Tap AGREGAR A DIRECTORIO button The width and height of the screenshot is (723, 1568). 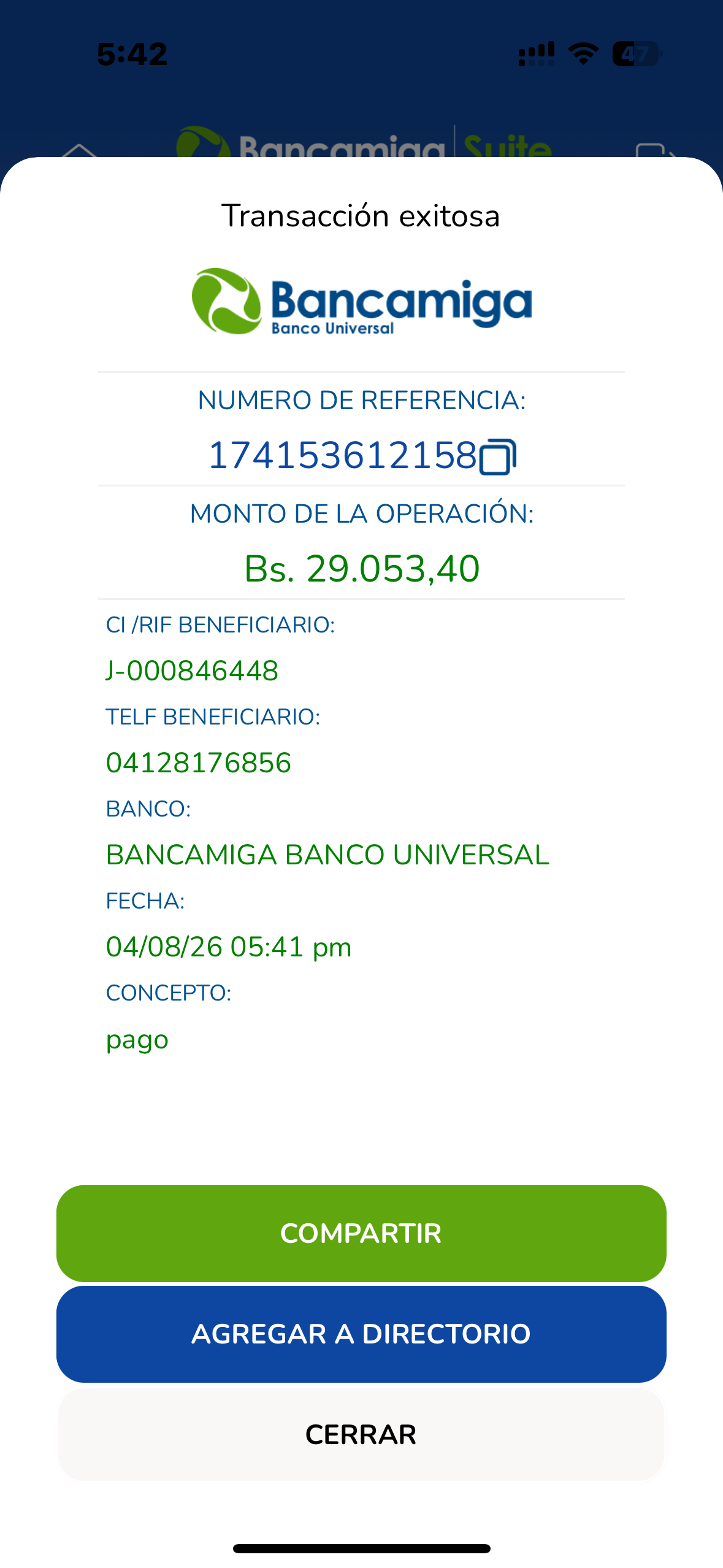point(361,1334)
